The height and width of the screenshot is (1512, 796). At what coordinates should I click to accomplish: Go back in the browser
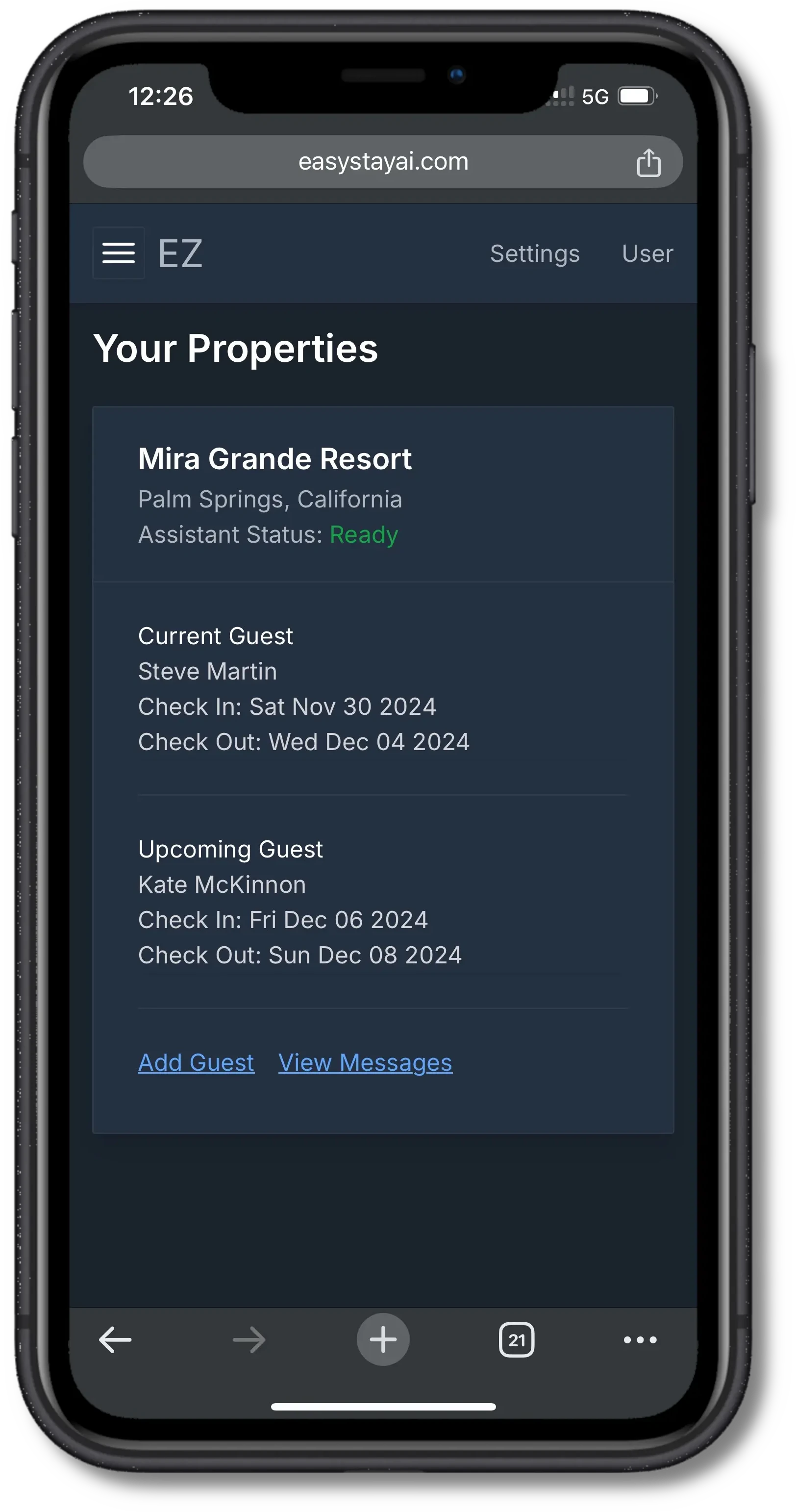pos(115,1339)
